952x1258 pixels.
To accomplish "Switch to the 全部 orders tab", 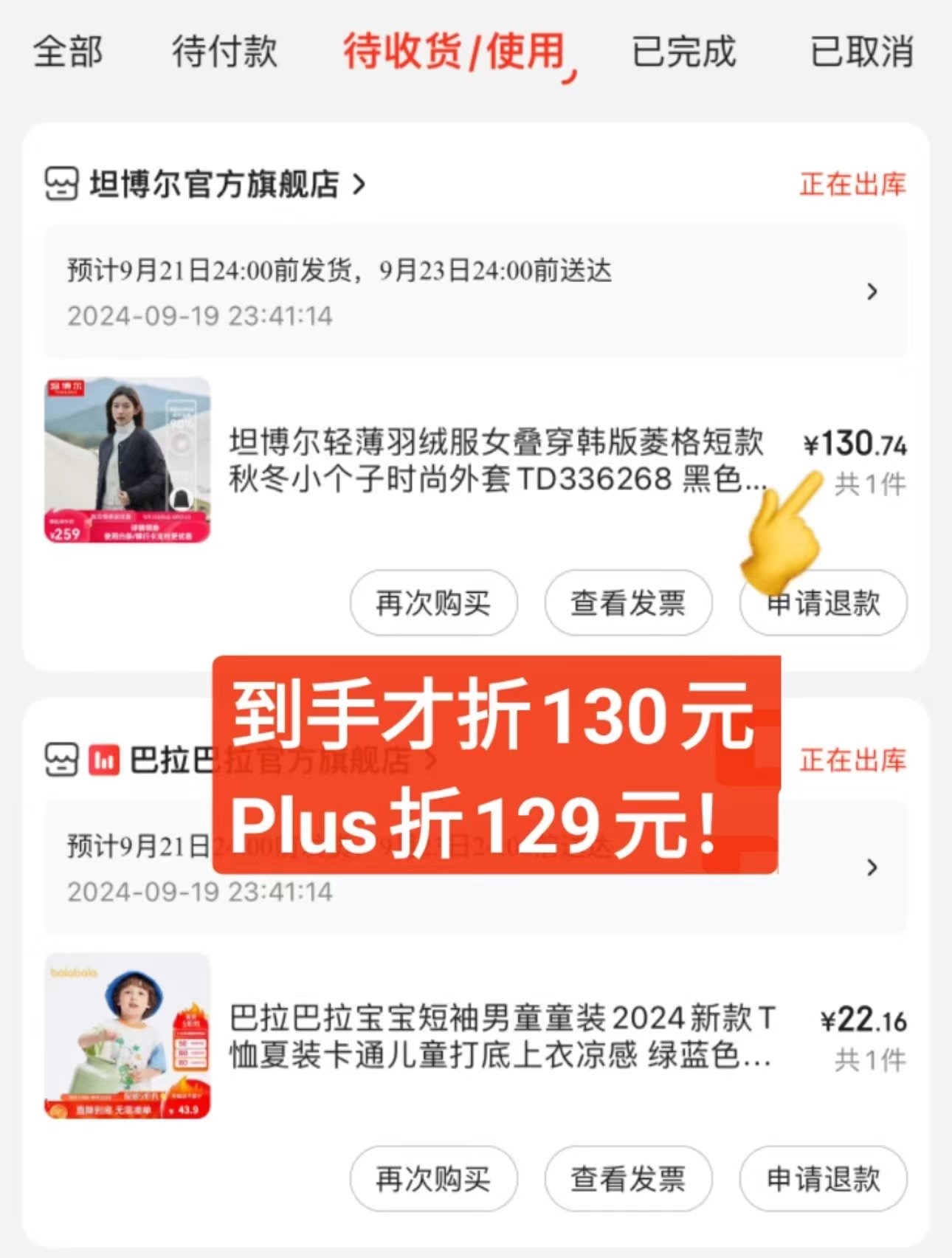I will point(68,52).
